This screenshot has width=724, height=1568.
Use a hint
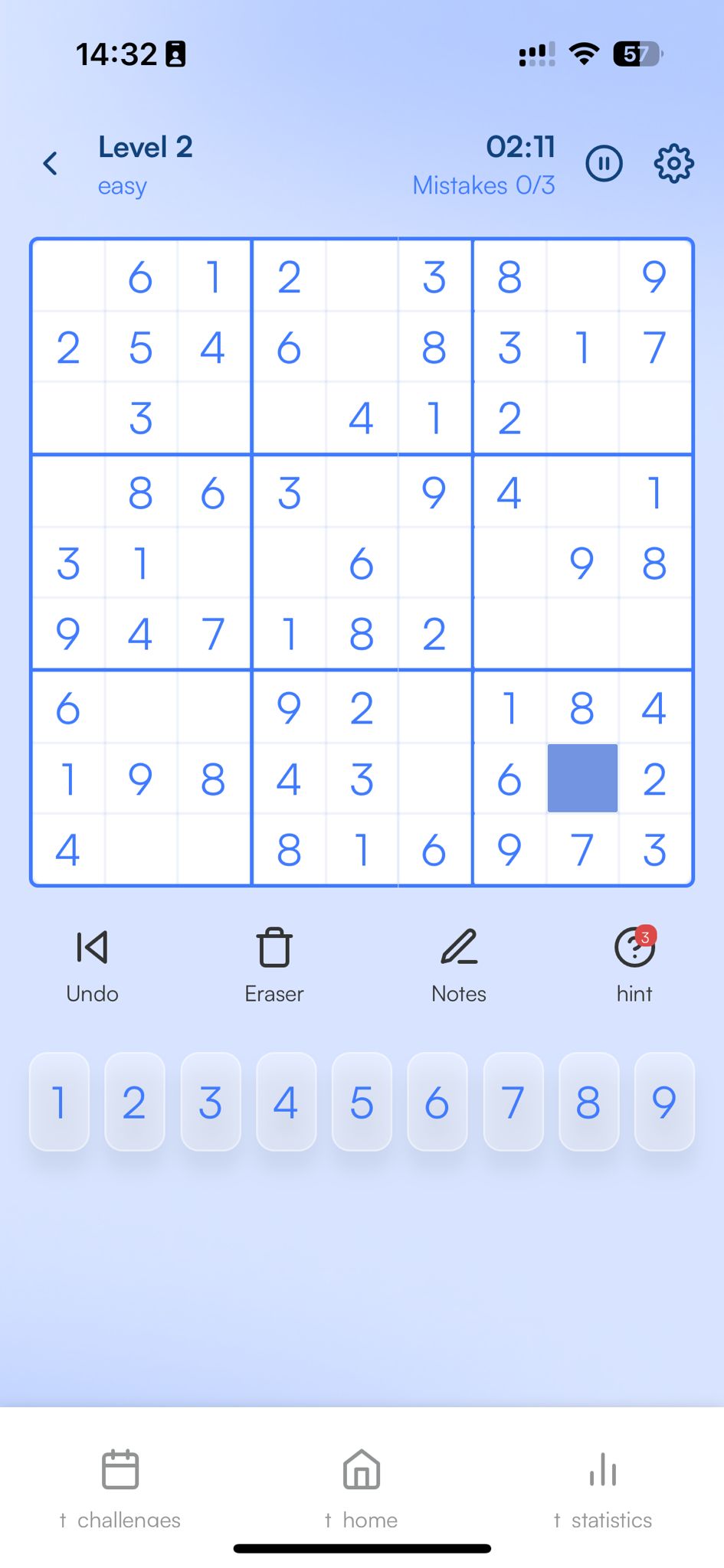(x=634, y=965)
